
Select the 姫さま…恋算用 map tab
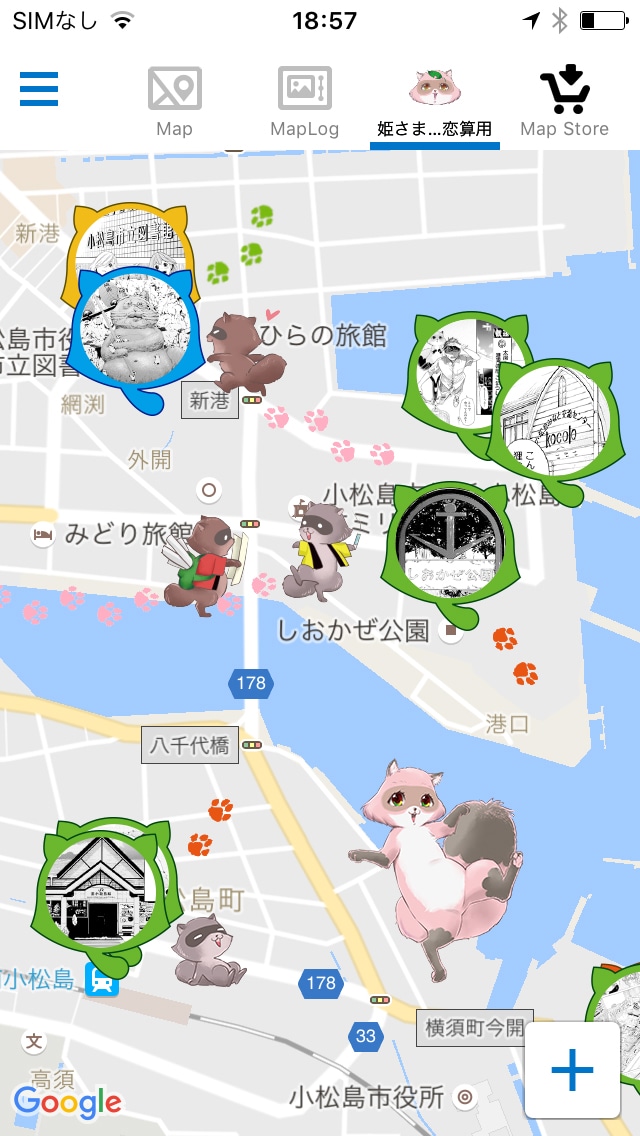click(435, 102)
